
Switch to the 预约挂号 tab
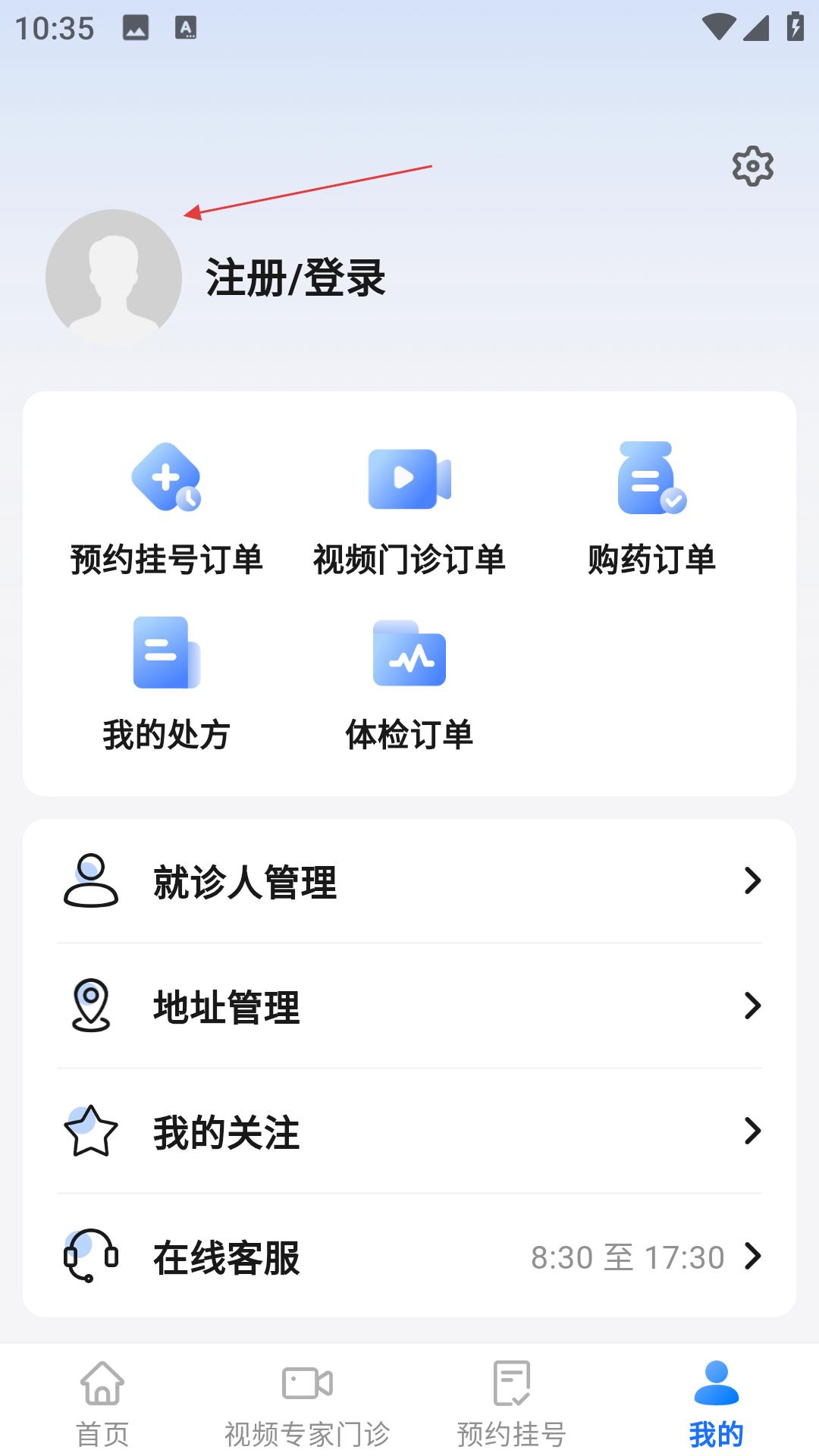click(512, 1403)
